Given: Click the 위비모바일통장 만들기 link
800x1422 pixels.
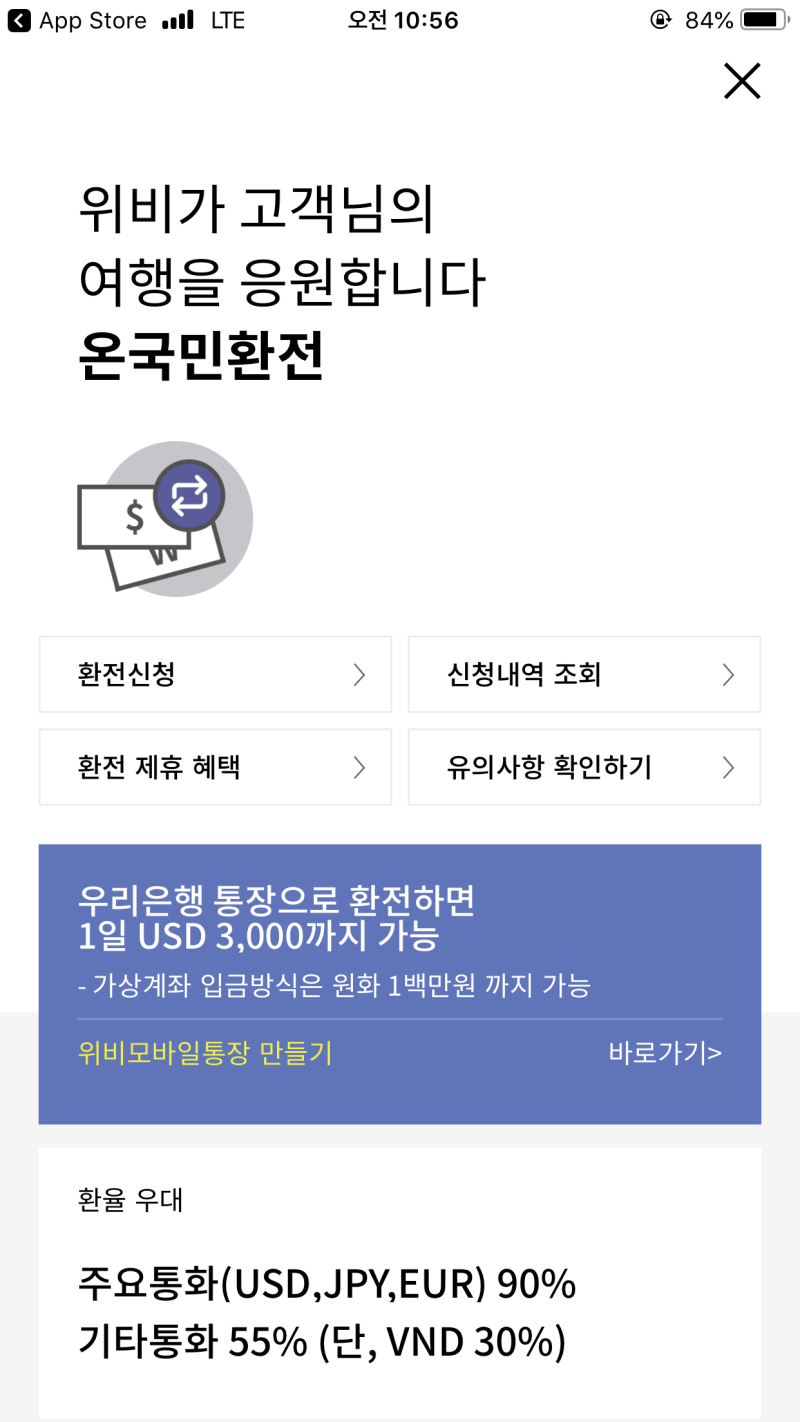Looking at the screenshot, I should pos(202,1052).
